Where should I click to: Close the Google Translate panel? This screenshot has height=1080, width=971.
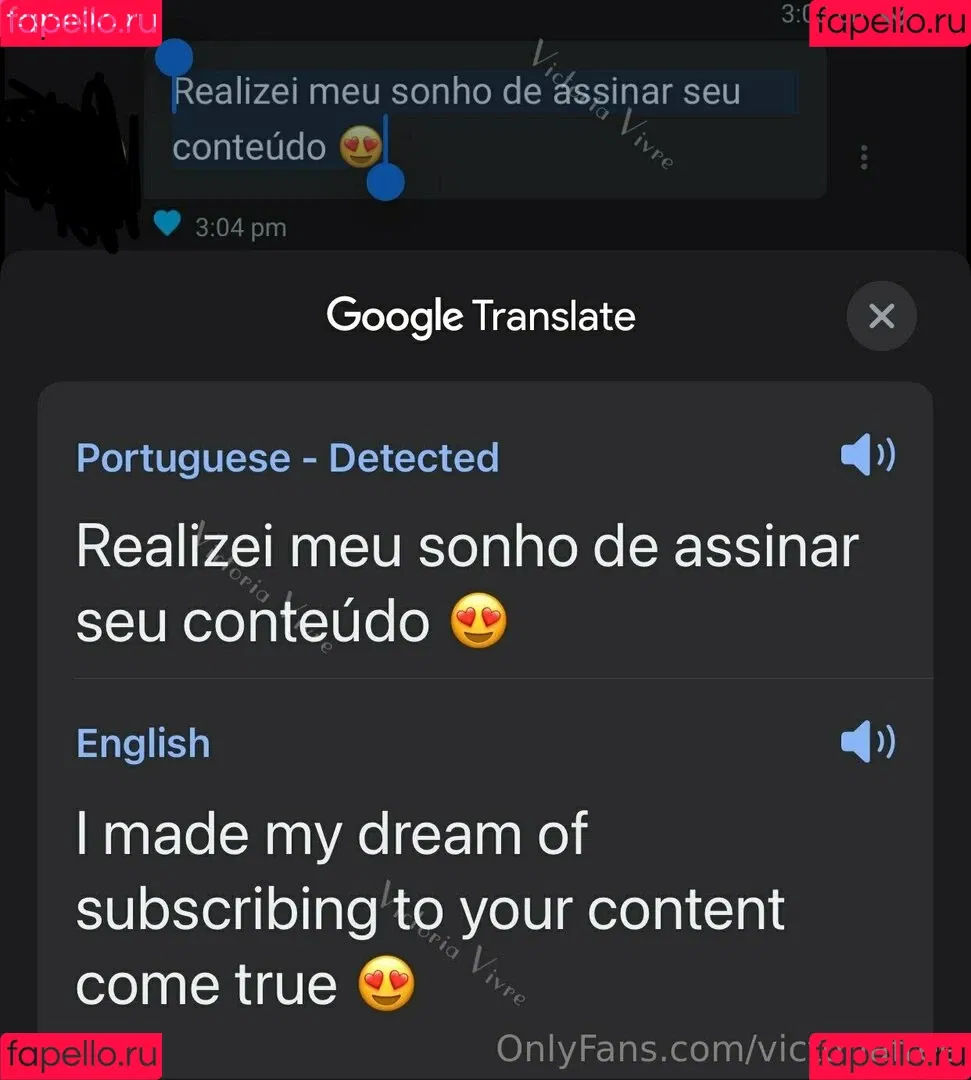881,317
